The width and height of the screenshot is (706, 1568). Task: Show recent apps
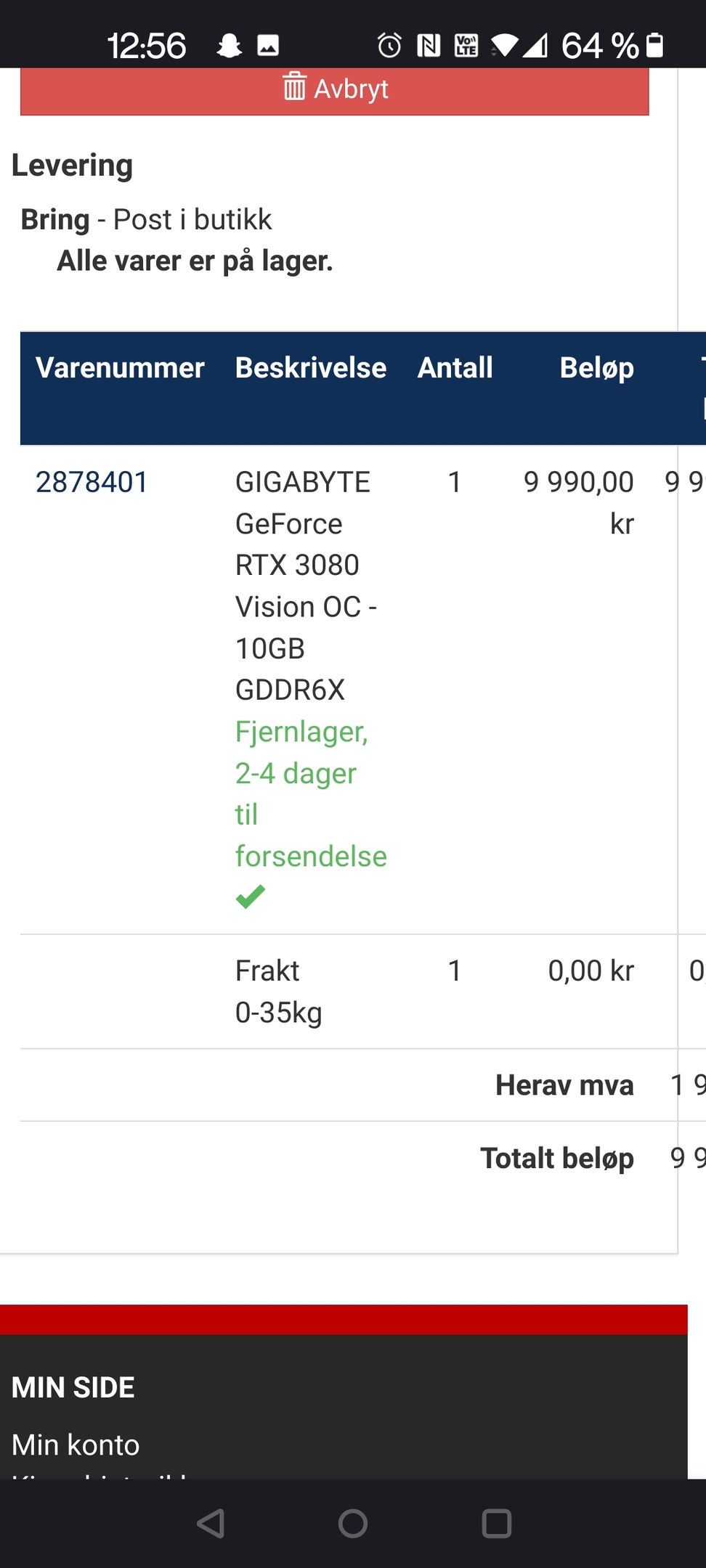(x=497, y=1523)
